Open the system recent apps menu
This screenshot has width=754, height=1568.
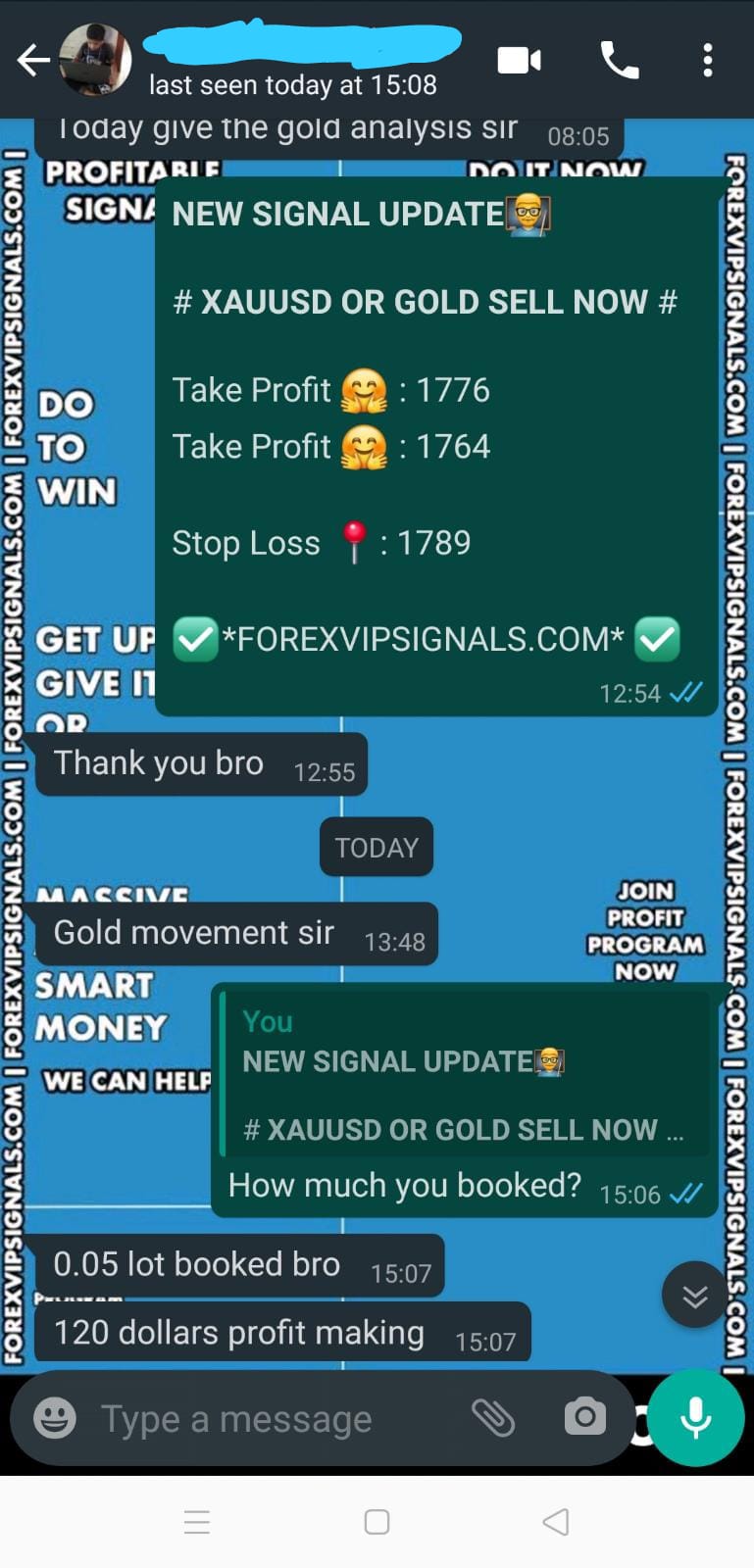(197, 1522)
